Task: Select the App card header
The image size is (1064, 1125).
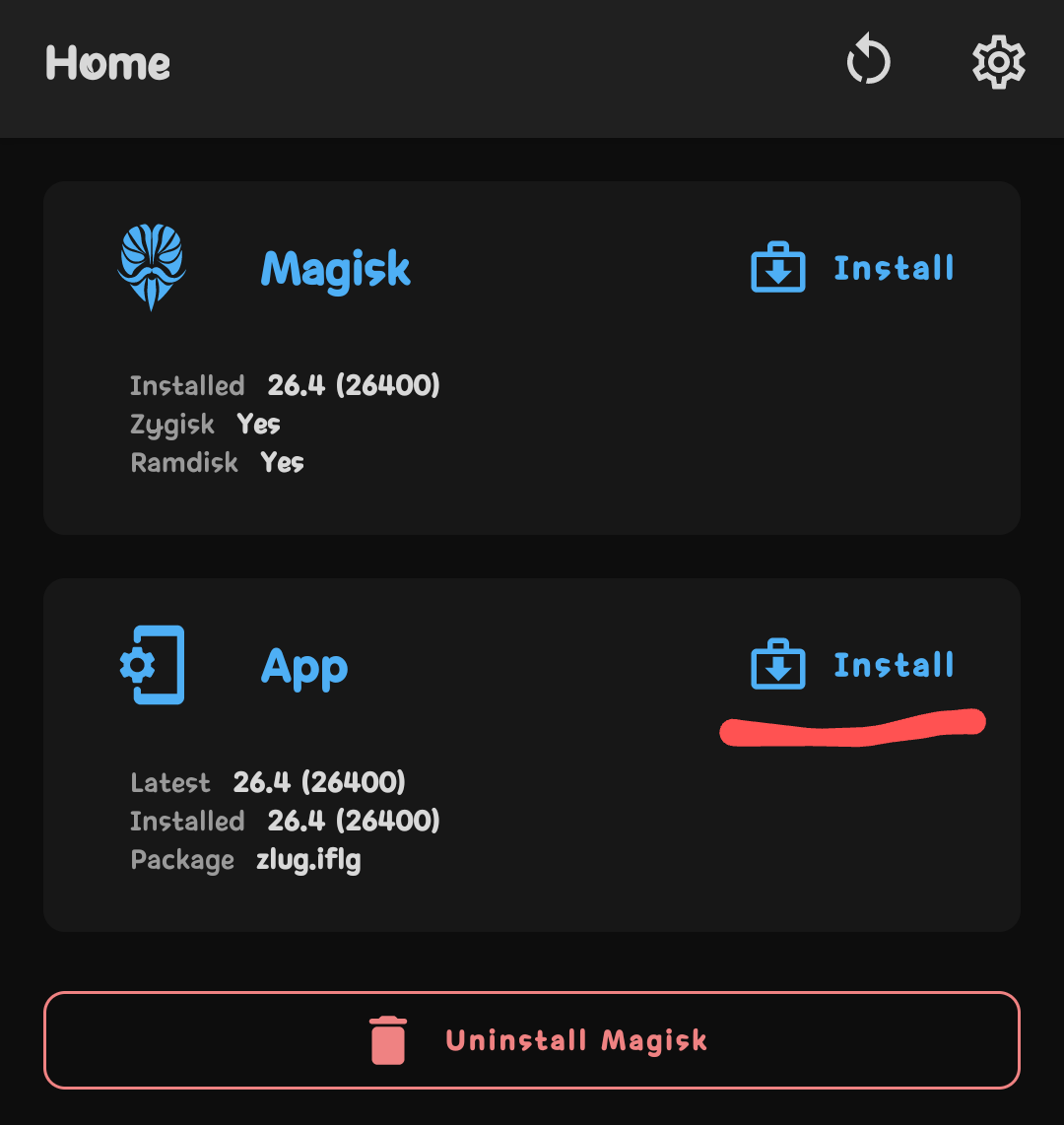Action: pos(303,665)
